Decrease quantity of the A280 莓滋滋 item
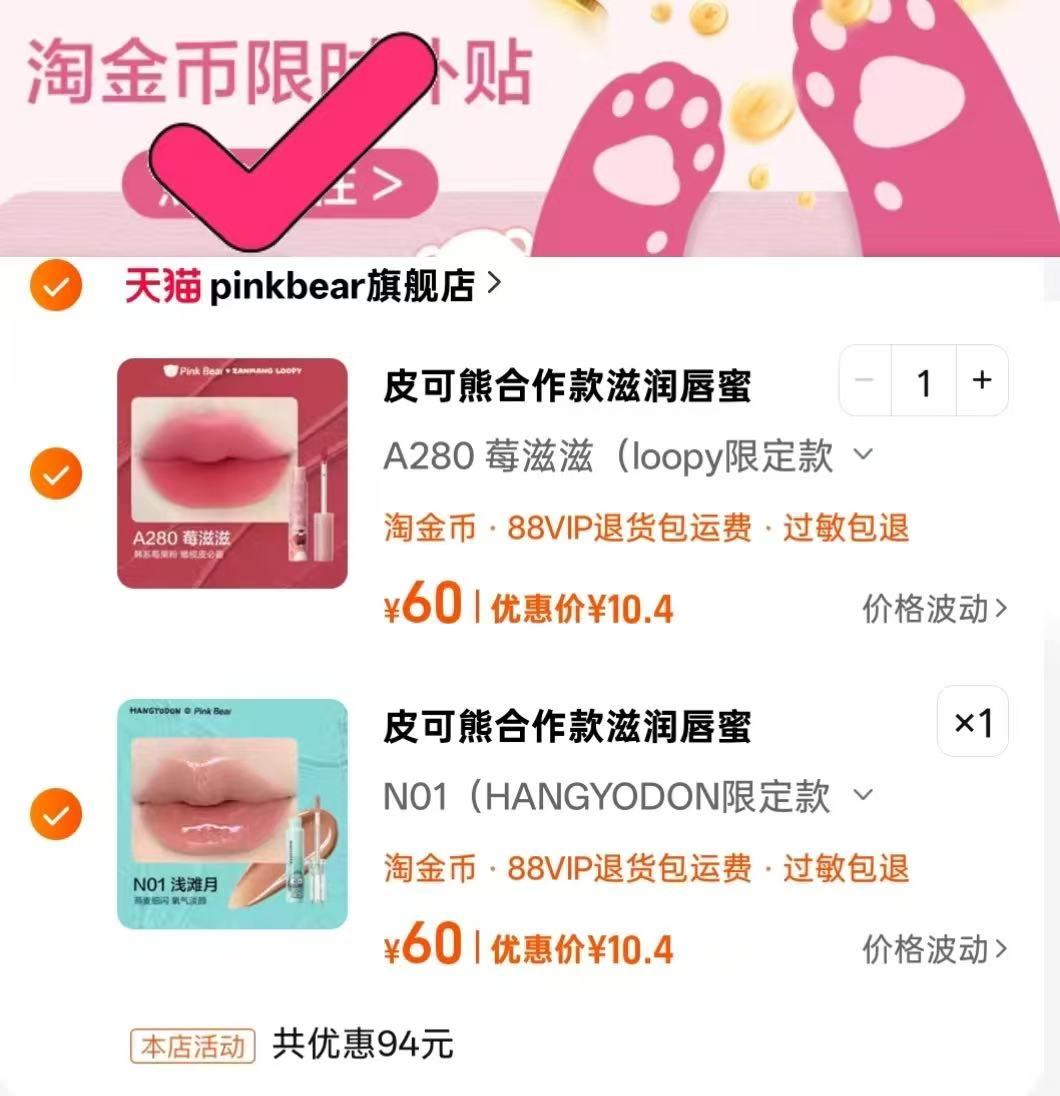1060x1096 pixels. click(x=866, y=381)
